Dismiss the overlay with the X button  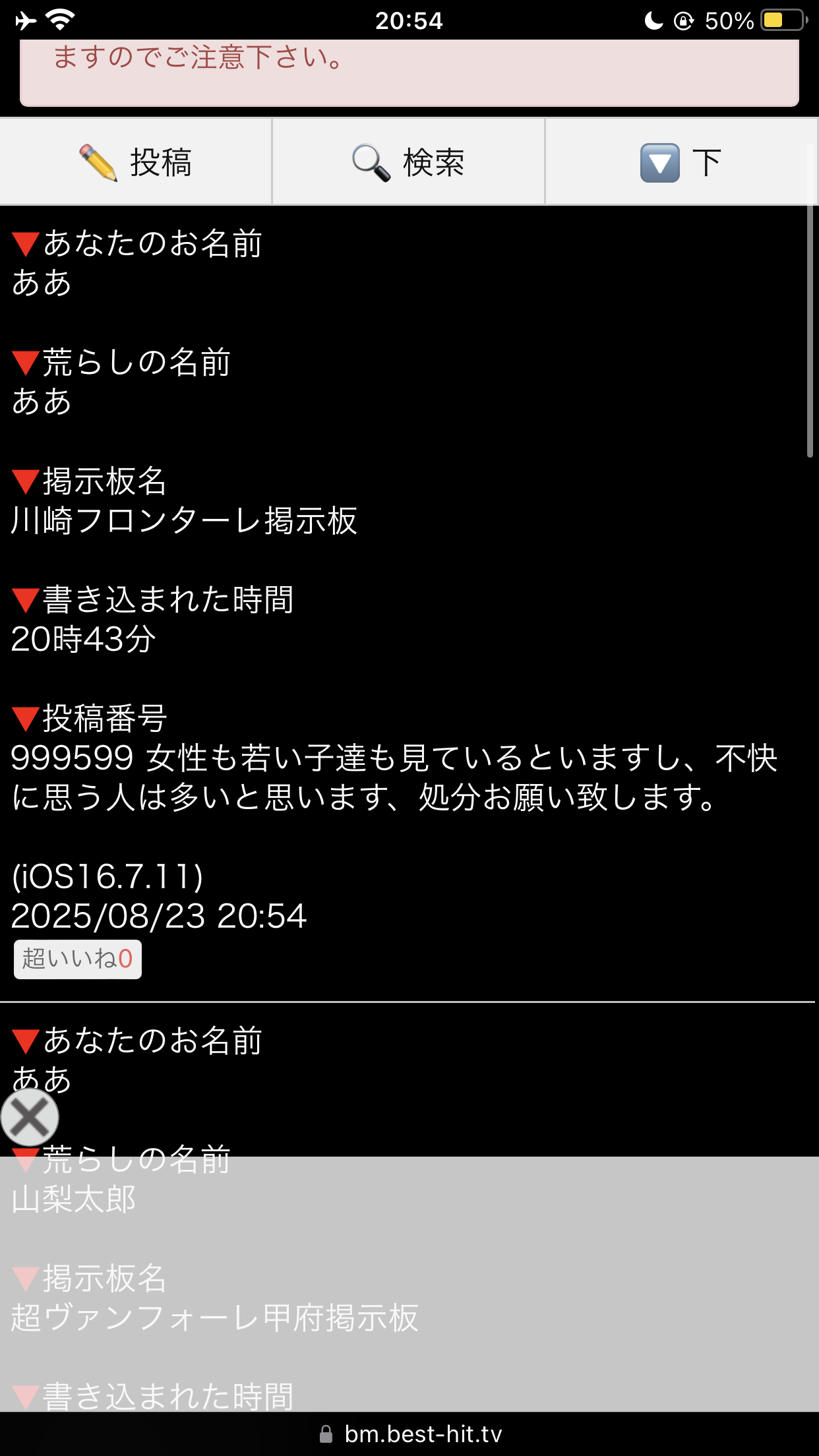(30, 1117)
